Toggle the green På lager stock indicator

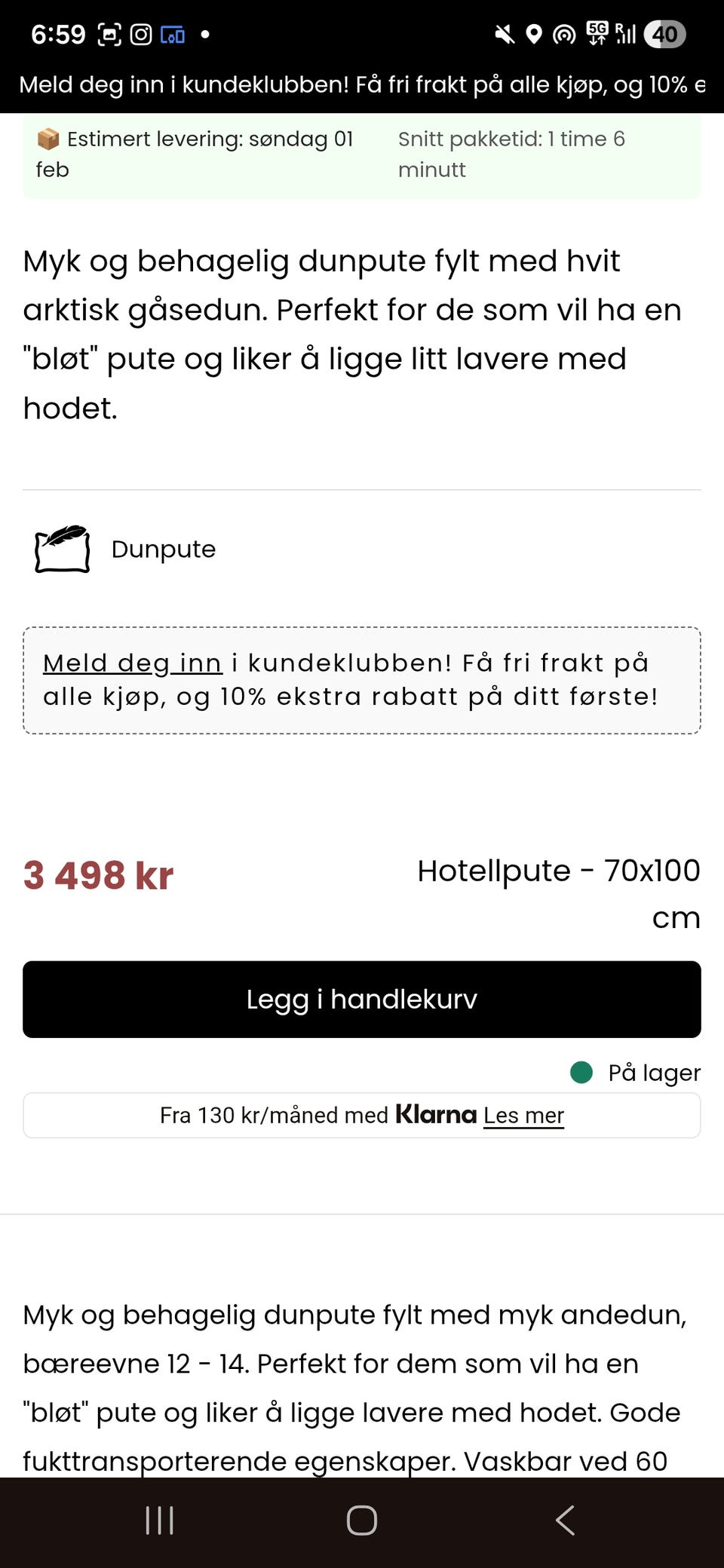tap(581, 1071)
